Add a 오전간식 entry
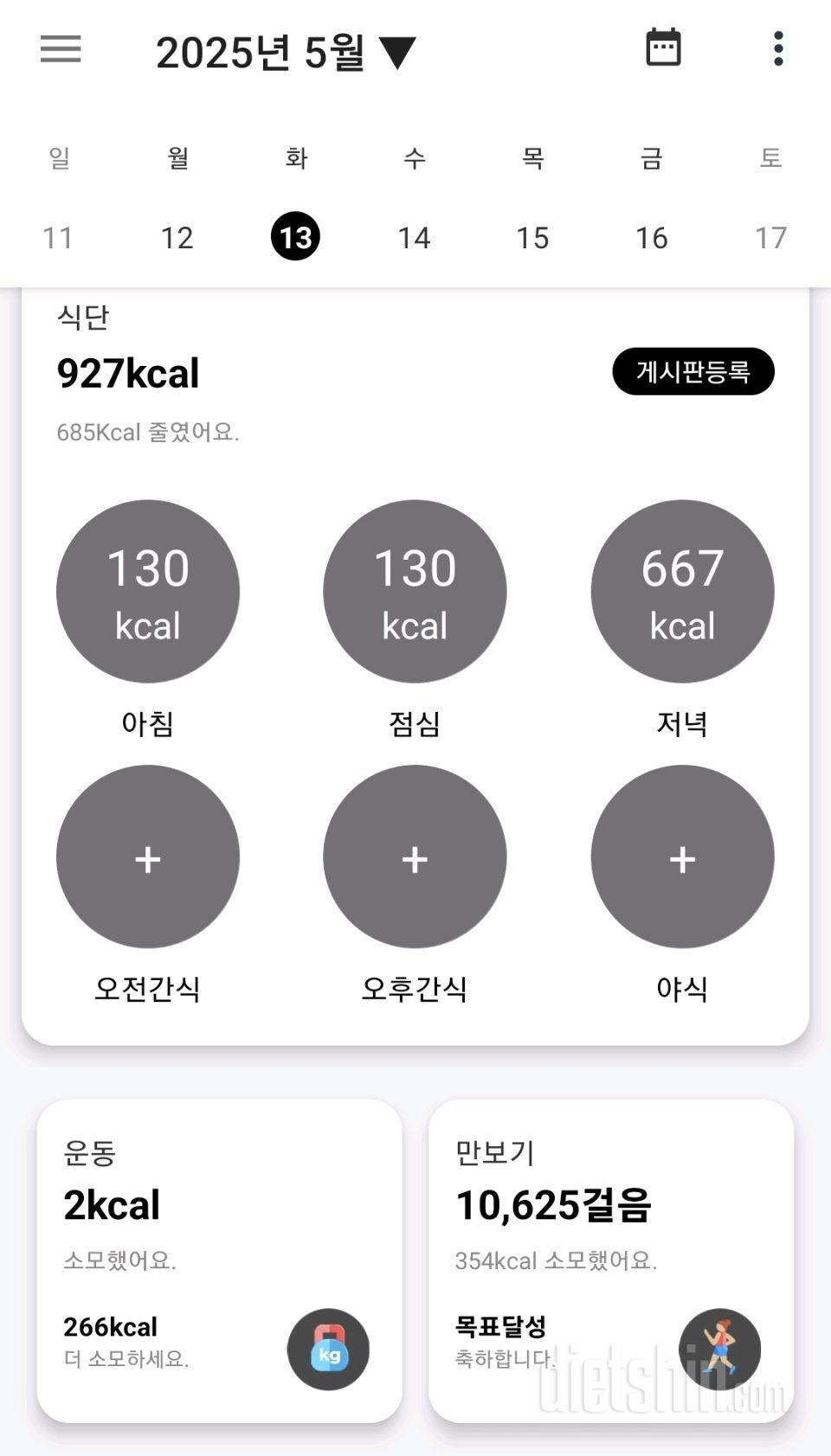 pos(148,856)
